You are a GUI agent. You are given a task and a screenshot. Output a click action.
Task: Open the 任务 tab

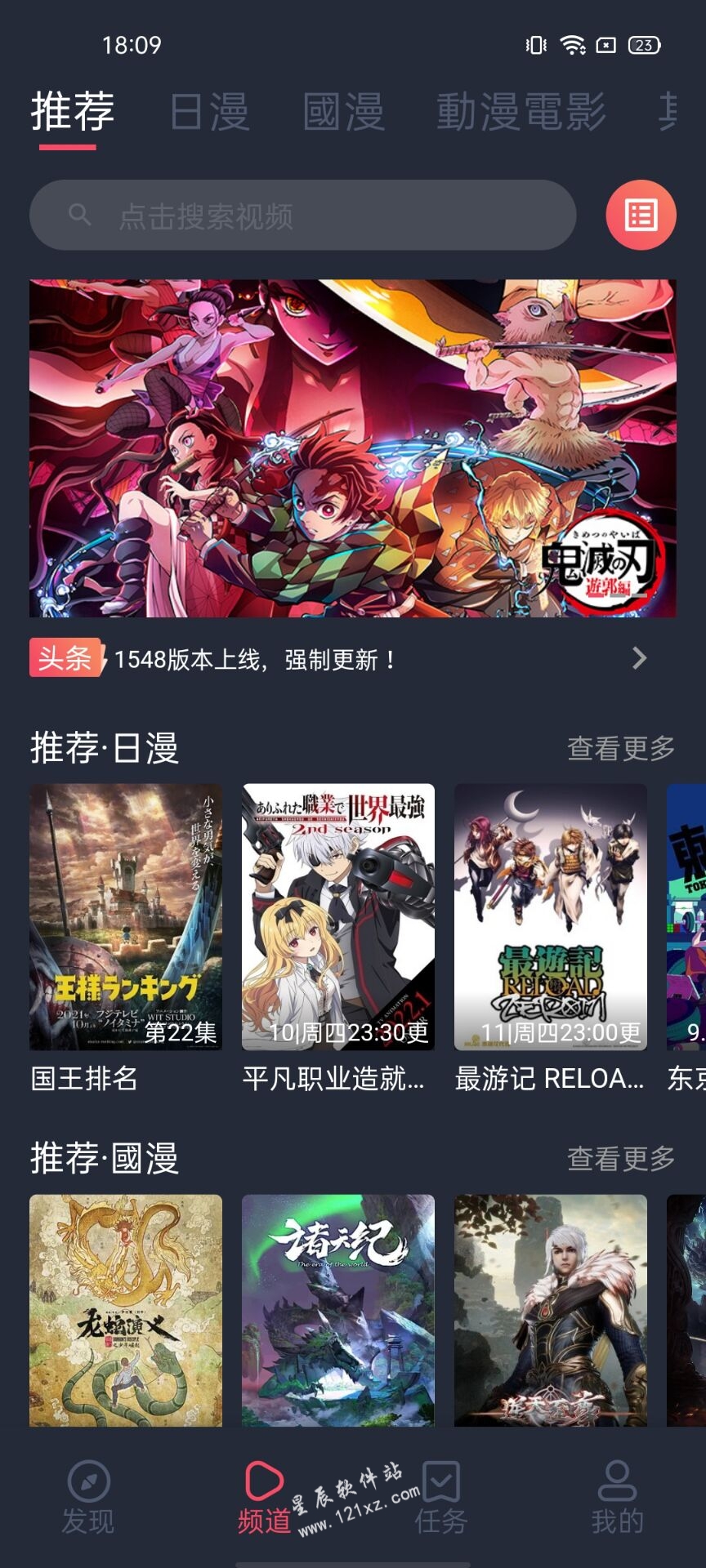[441, 1496]
